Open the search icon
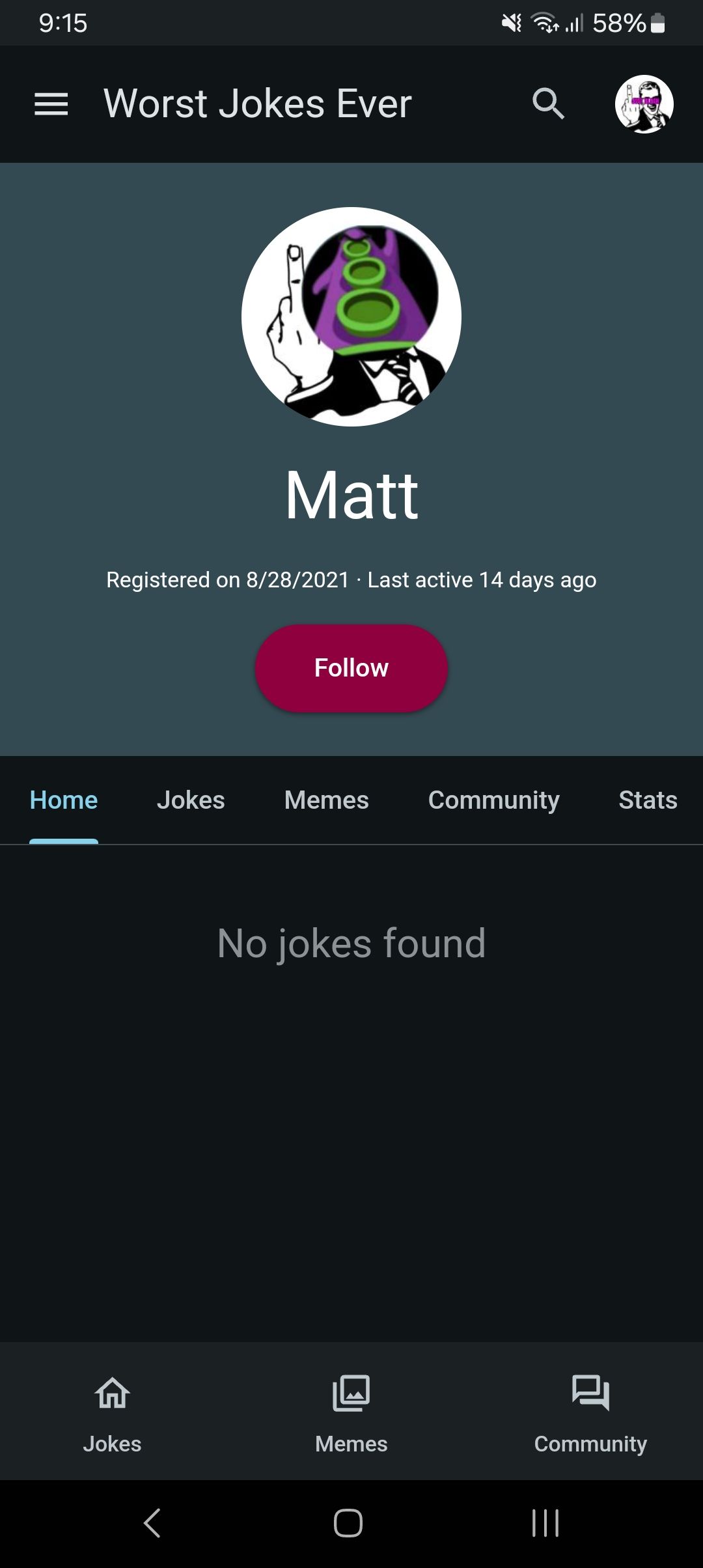The image size is (703, 1568). (548, 104)
